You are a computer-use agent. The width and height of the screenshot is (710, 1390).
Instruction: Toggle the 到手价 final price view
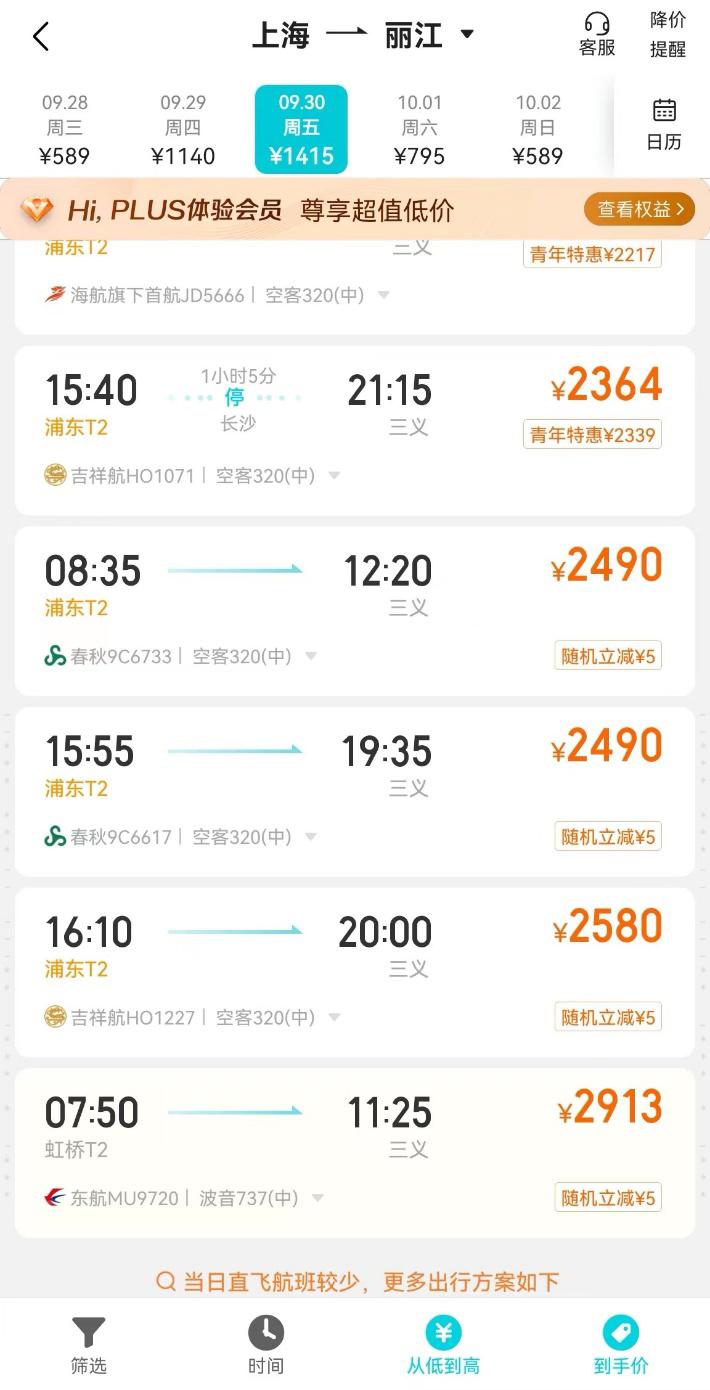pos(621,1345)
